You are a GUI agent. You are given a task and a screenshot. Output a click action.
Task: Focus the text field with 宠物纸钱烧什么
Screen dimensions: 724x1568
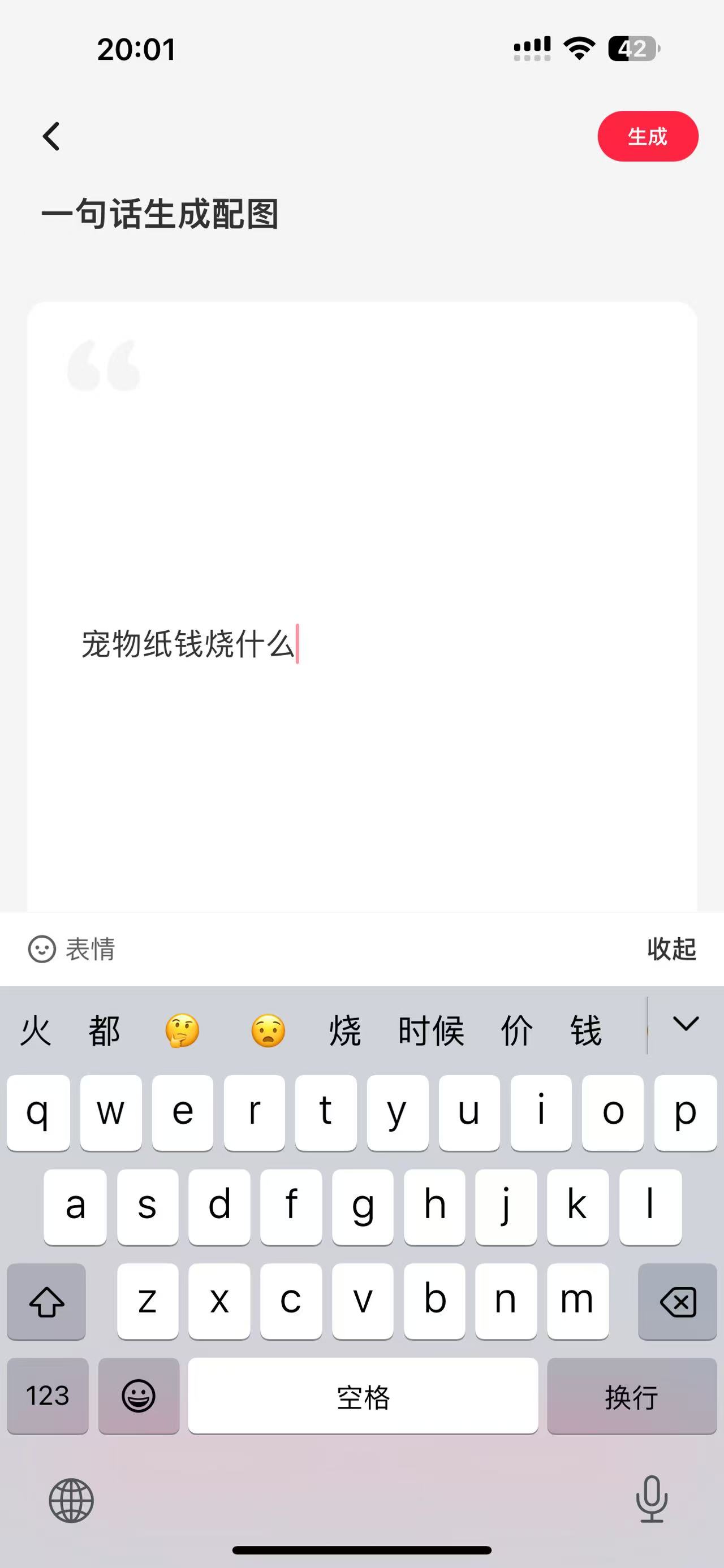point(361,644)
